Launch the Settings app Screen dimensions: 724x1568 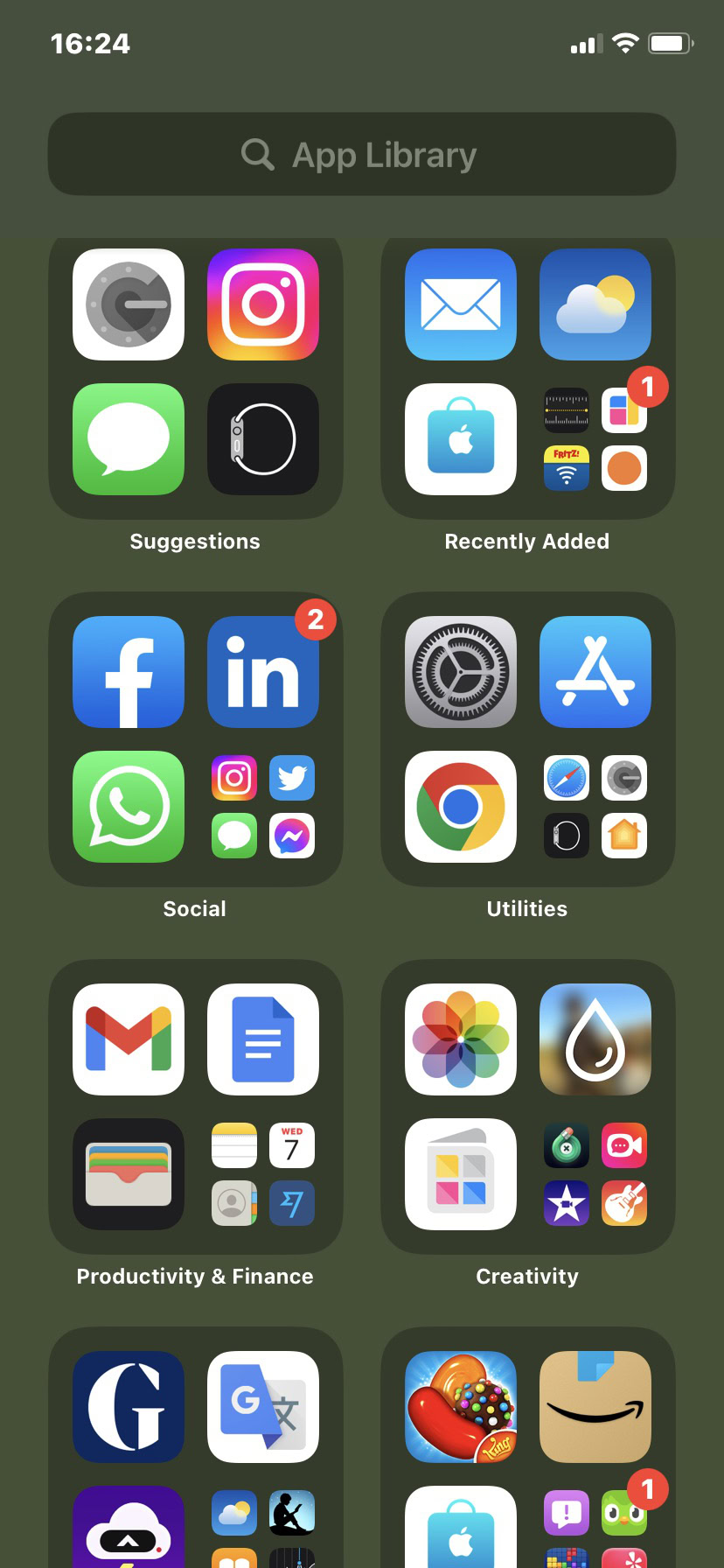[461, 672]
